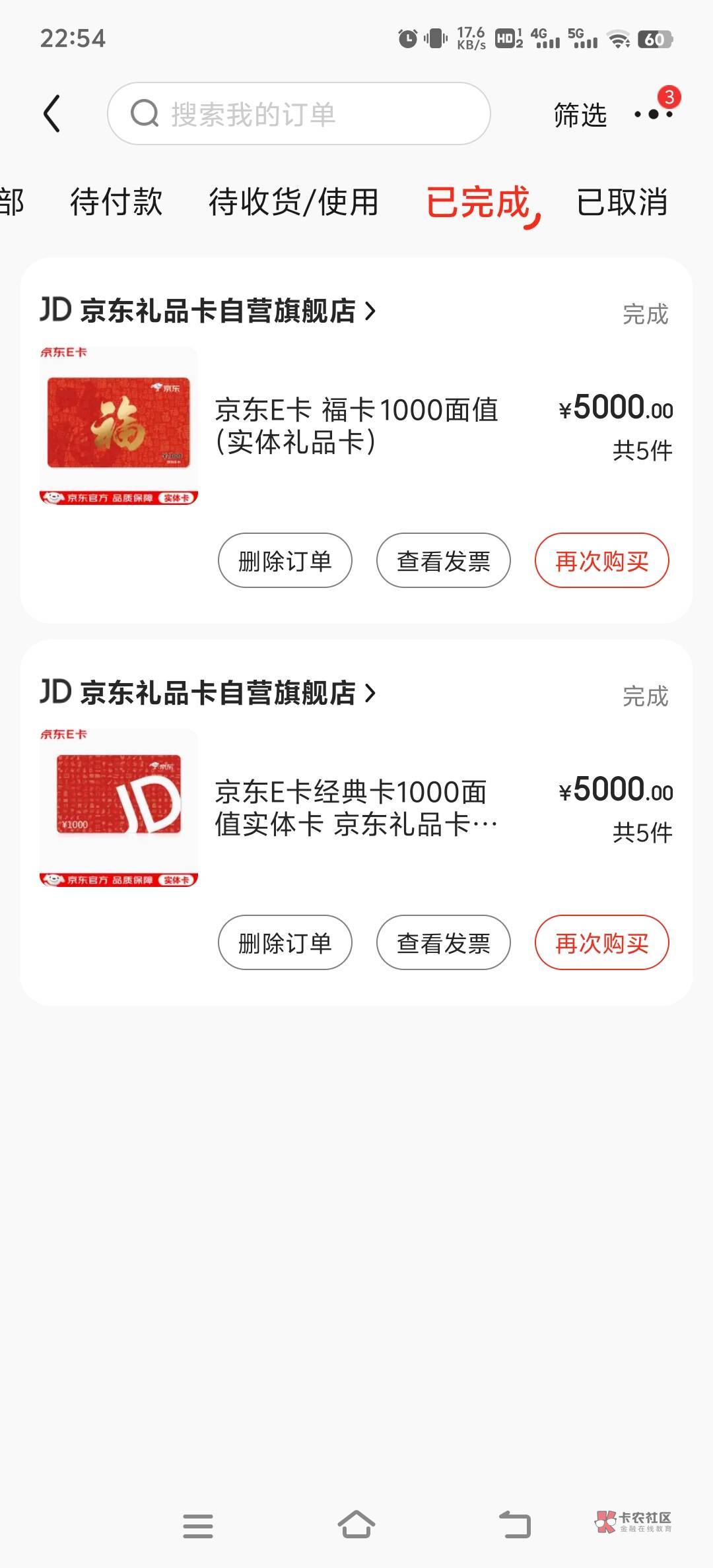Buy the 经典卡 gift card again
This screenshot has height=1568, width=713.
(x=601, y=943)
